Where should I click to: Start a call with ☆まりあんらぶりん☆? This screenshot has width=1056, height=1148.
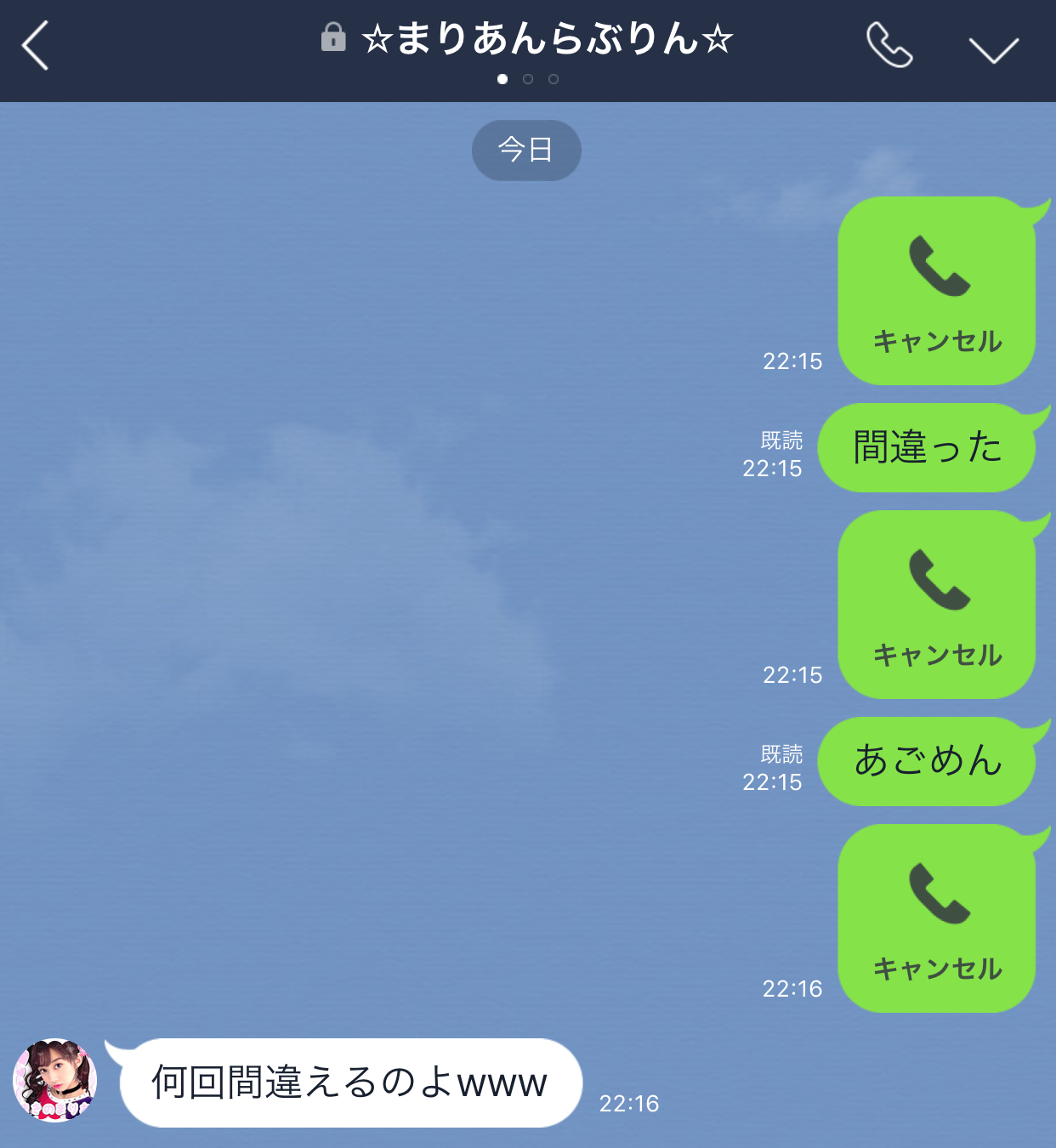pyautogui.click(x=889, y=46)
